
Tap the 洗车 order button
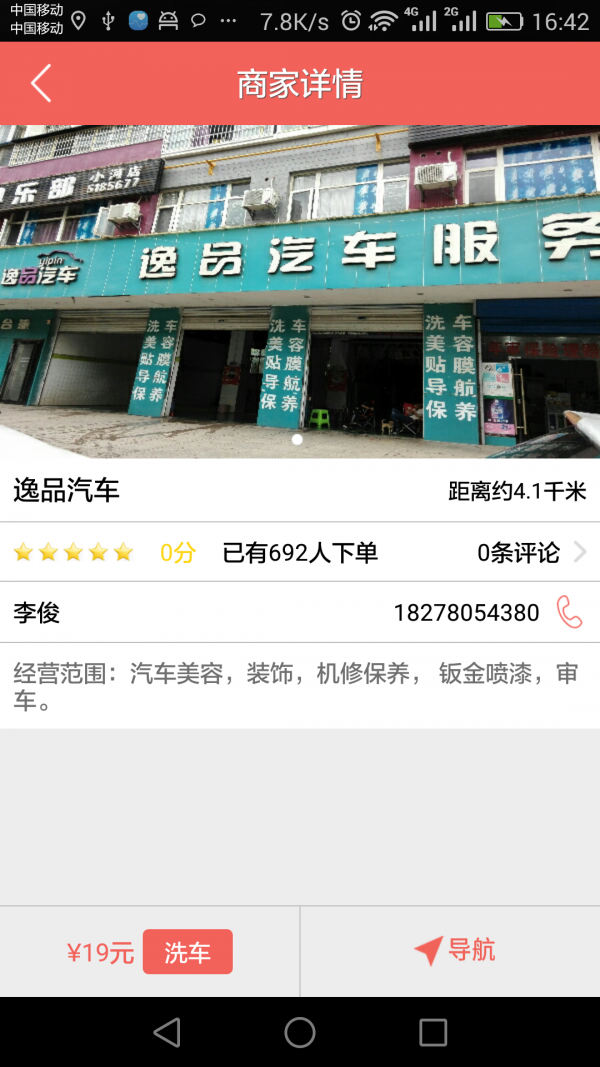click(x=187, y=952)
